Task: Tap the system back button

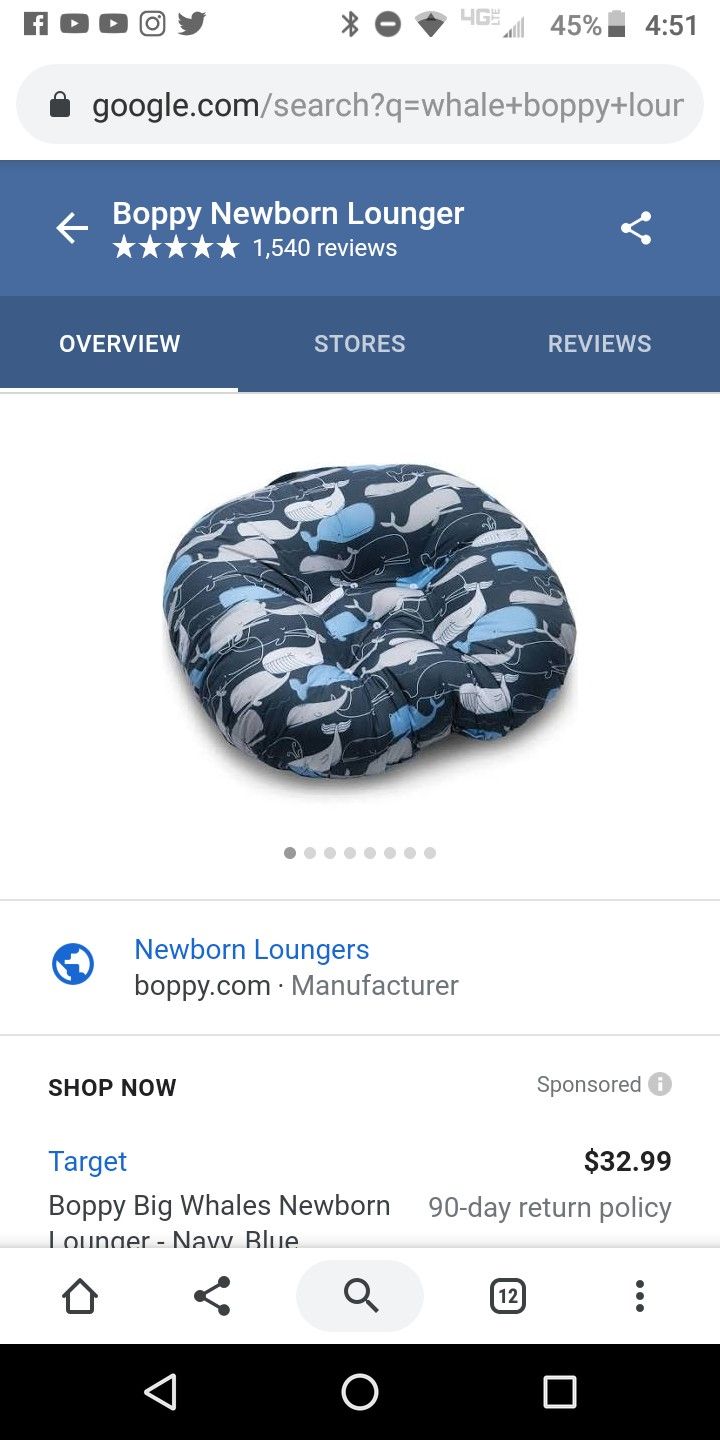Action: pyautogui.click(x=160, y=1392)
